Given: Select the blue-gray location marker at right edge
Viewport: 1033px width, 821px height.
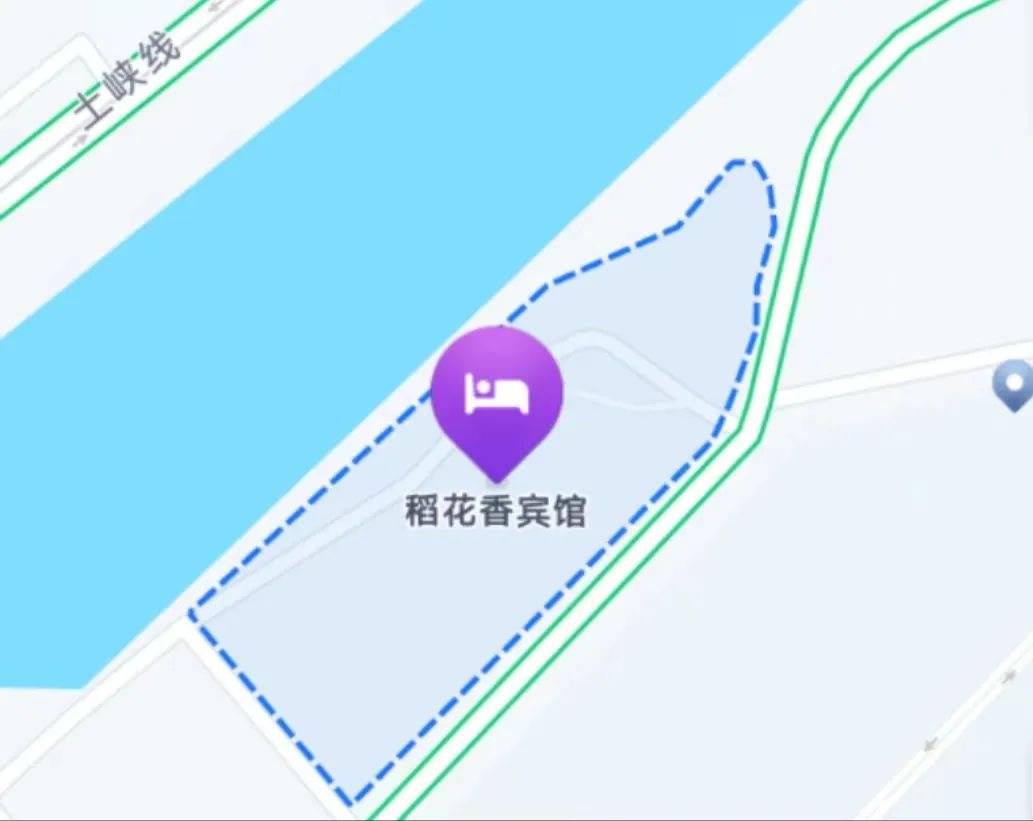Looking at the screenshot, I should [1016, 384].
